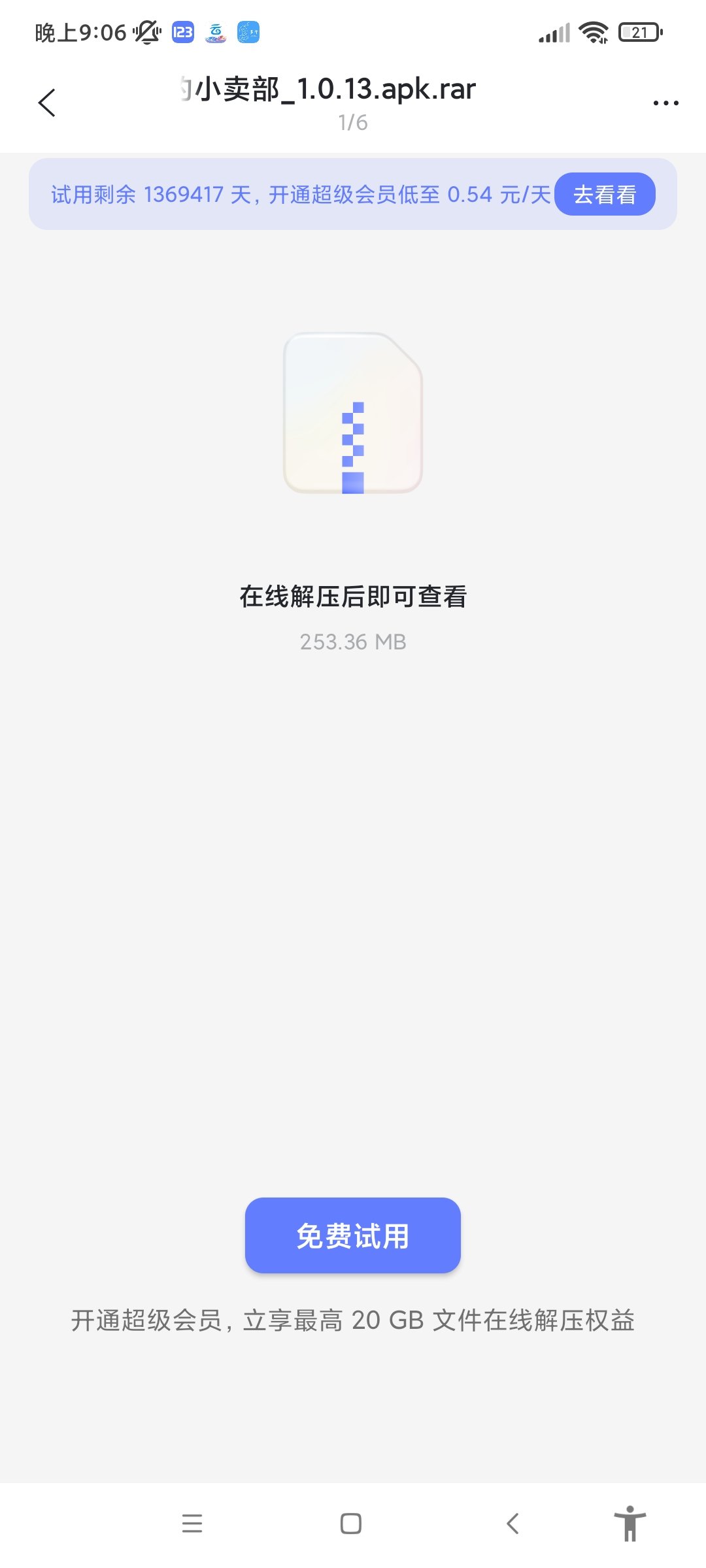Tap the cloud app icon in status bar
This screenshot has height=1568, width=706.
click(x=216, y=31)
